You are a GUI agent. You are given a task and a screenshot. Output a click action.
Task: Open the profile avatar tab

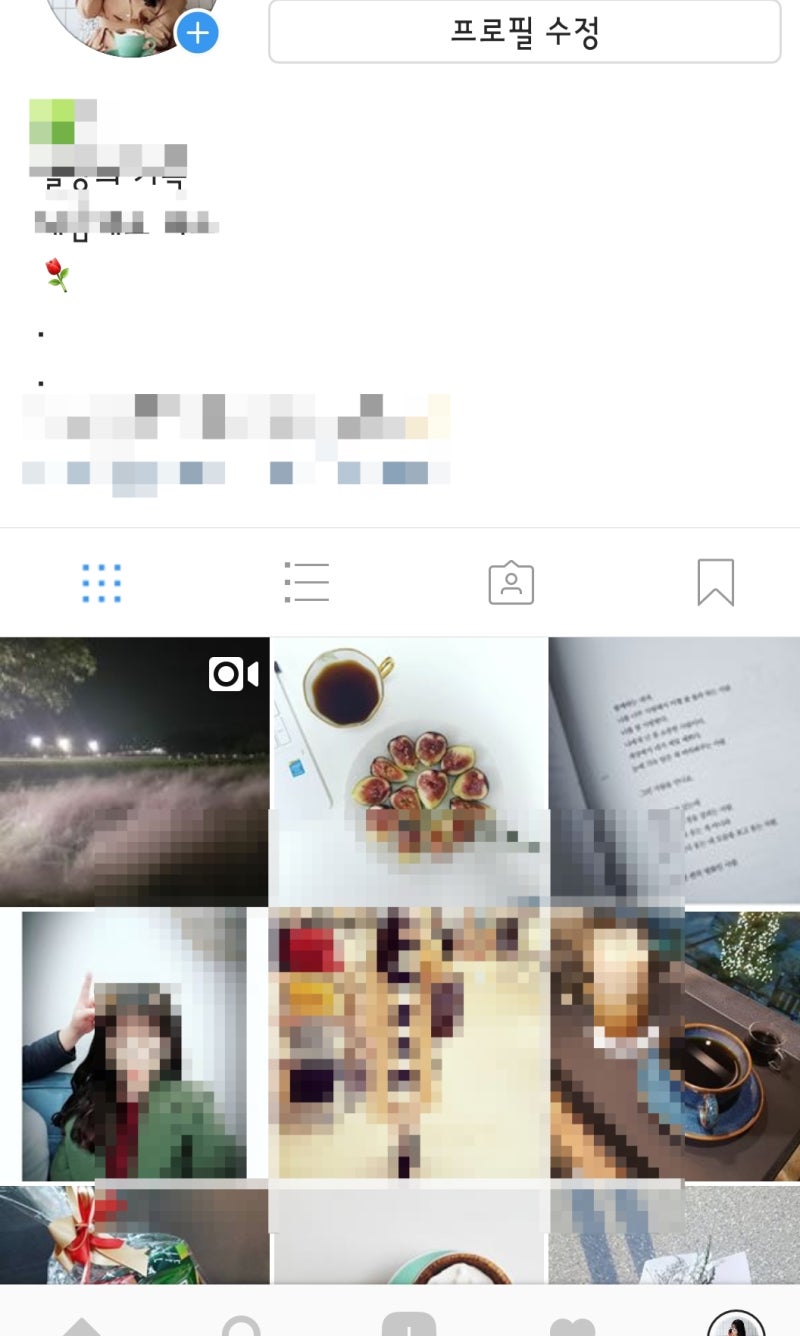pyautogui.click(x=736, y=1323)
